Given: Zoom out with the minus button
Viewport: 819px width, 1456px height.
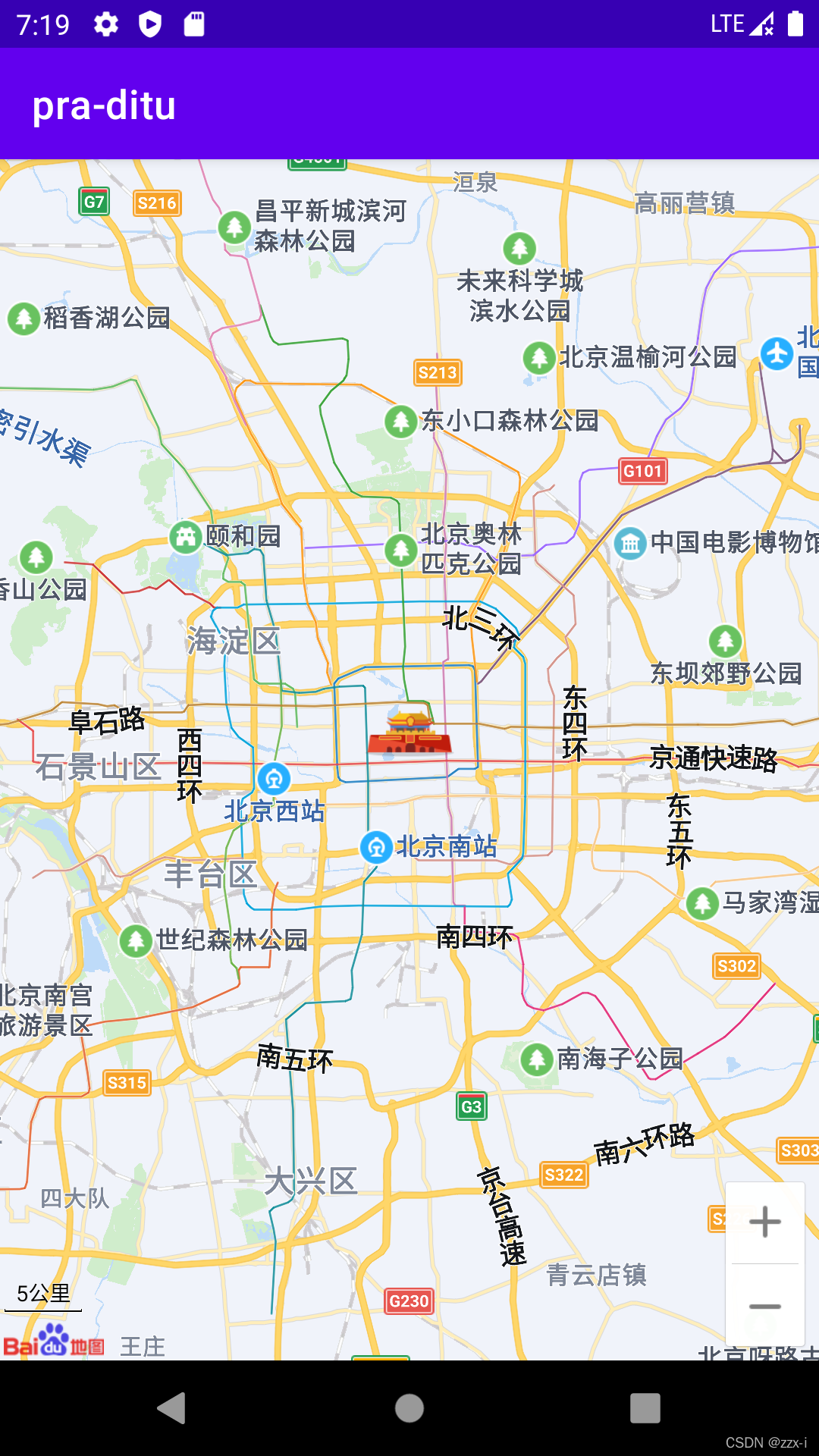Looking at the screenshot, I should pos(765,1306).
